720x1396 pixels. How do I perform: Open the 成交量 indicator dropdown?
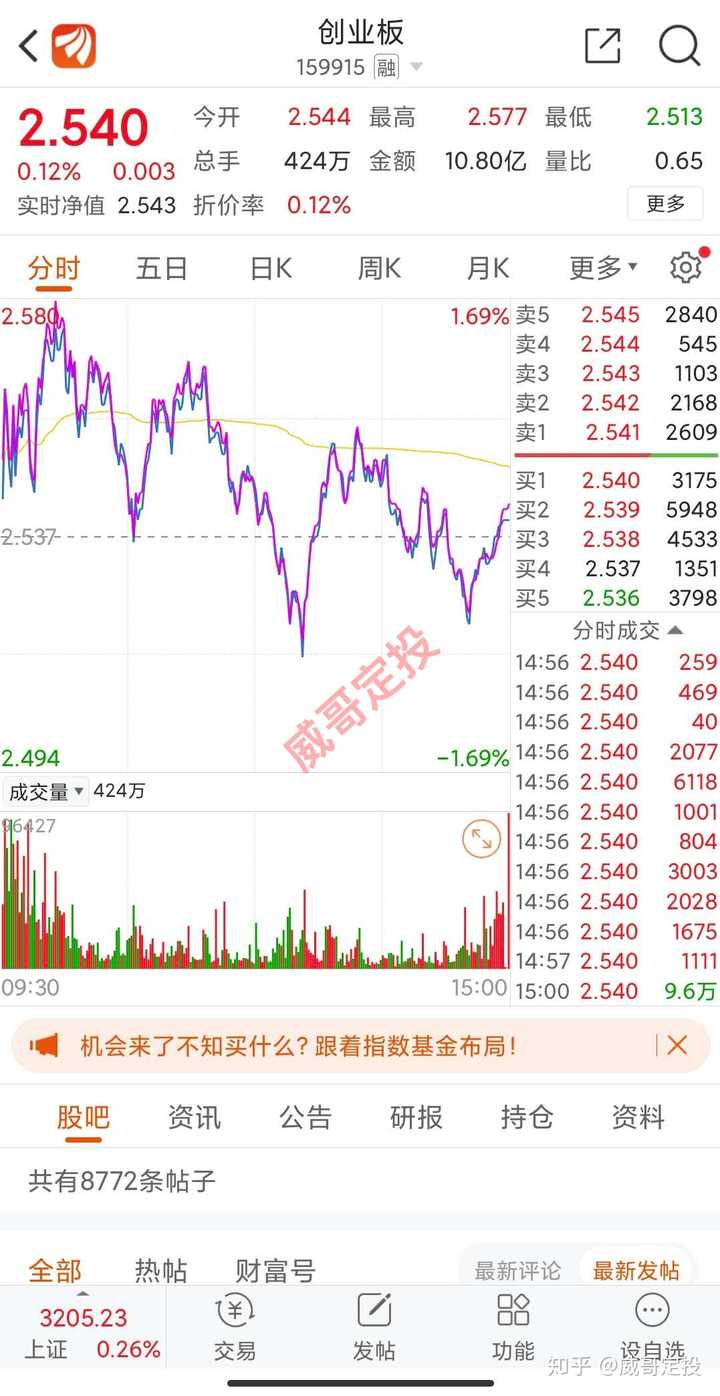click(46, 792)
